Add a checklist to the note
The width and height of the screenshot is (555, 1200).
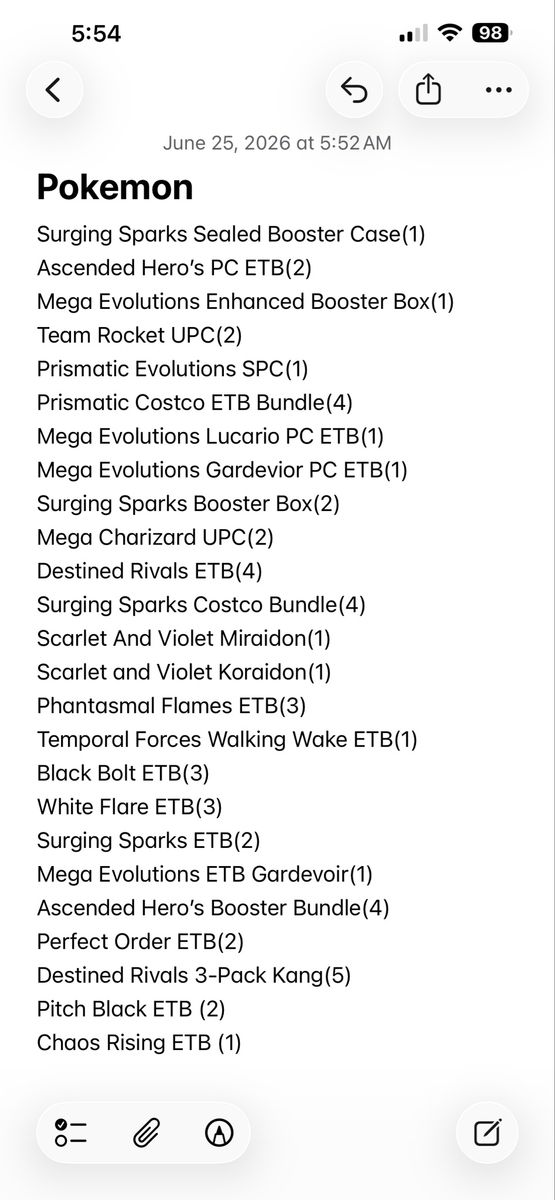[x=72, y=1132]
